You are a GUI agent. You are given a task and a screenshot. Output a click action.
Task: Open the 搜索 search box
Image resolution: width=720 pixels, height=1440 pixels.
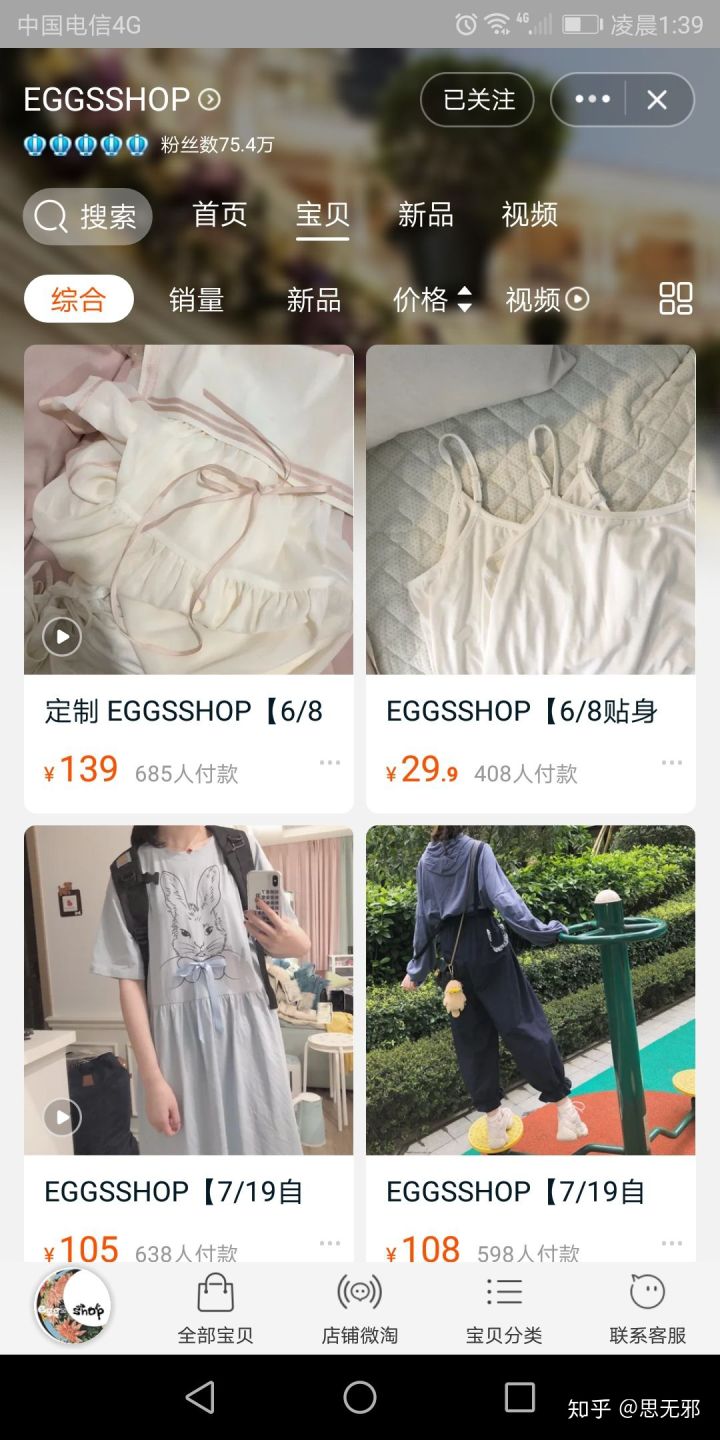[88, 216]
